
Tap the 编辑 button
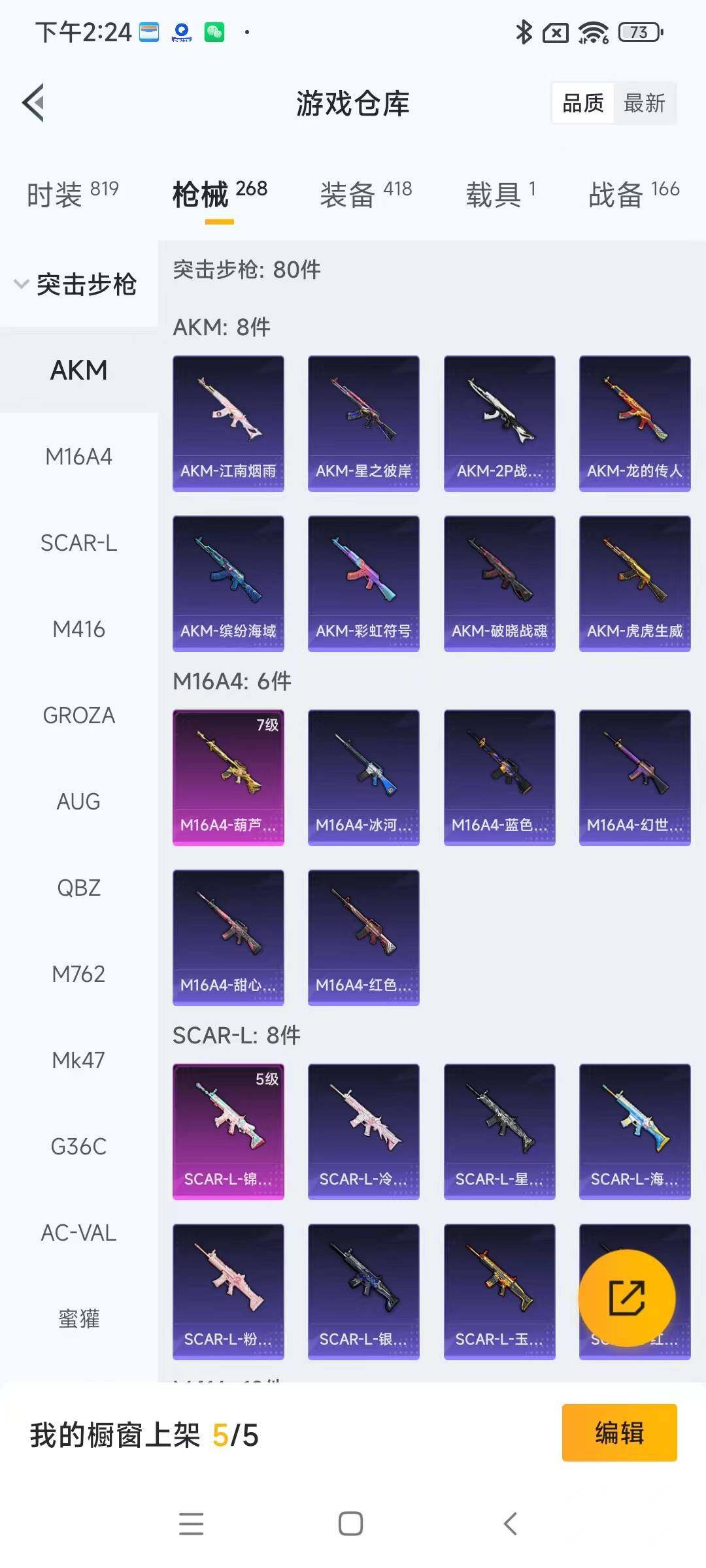click(619, 1432)
